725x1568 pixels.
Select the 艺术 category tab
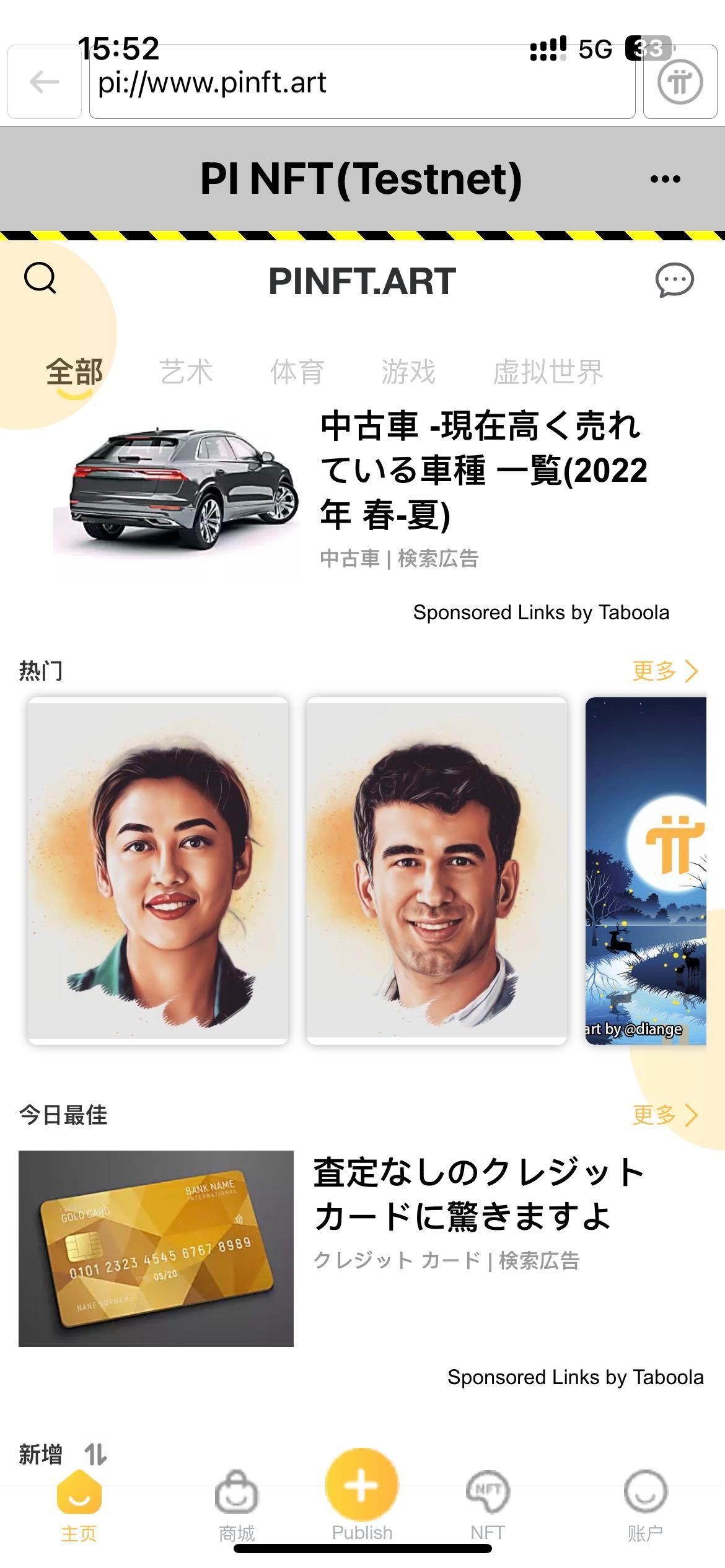186,372
